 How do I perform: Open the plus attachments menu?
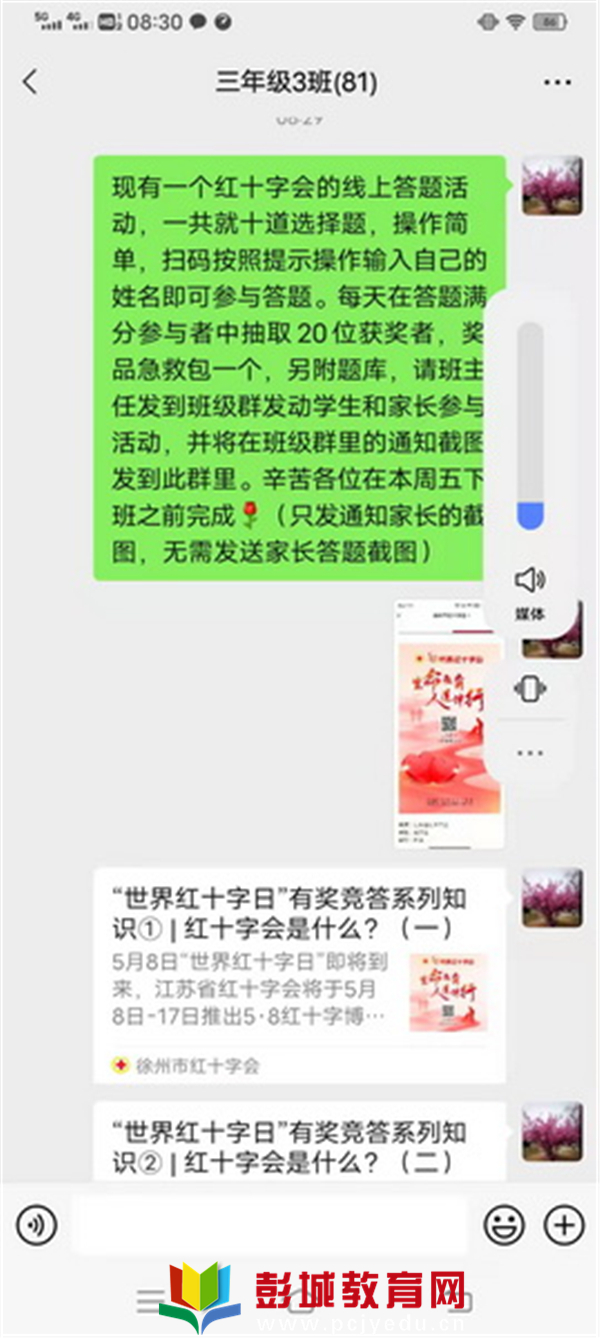point(563,1224)
